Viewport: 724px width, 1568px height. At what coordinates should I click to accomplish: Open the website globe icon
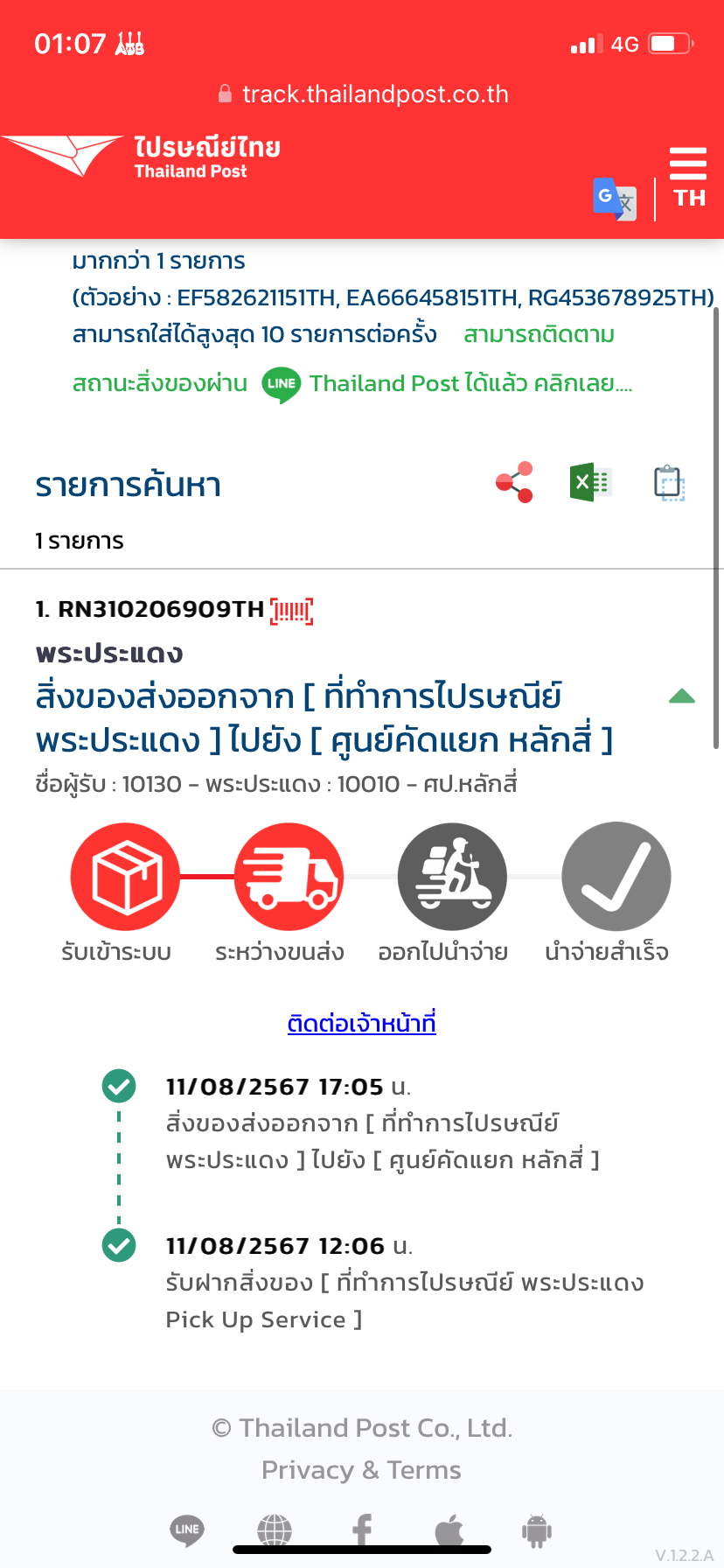(275, 1530)
